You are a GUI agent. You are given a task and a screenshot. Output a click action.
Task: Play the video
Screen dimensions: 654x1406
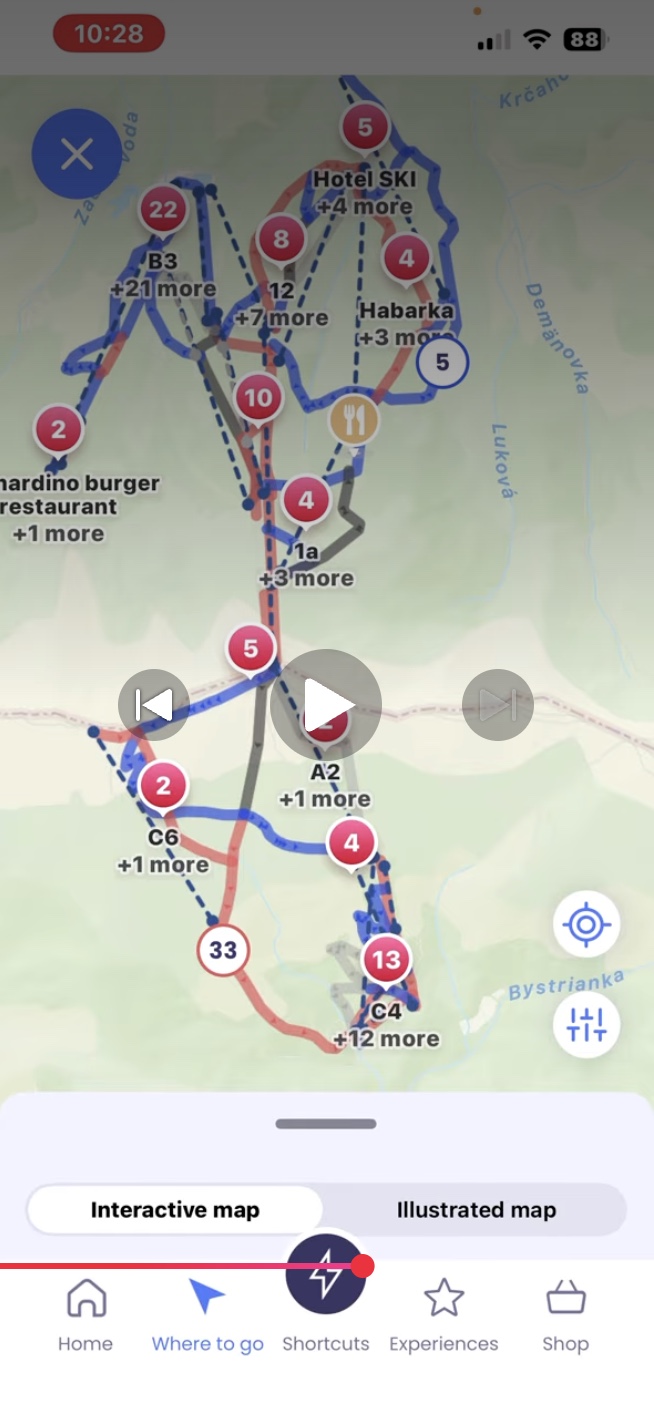pyautogui.click(x=326, y=705)
